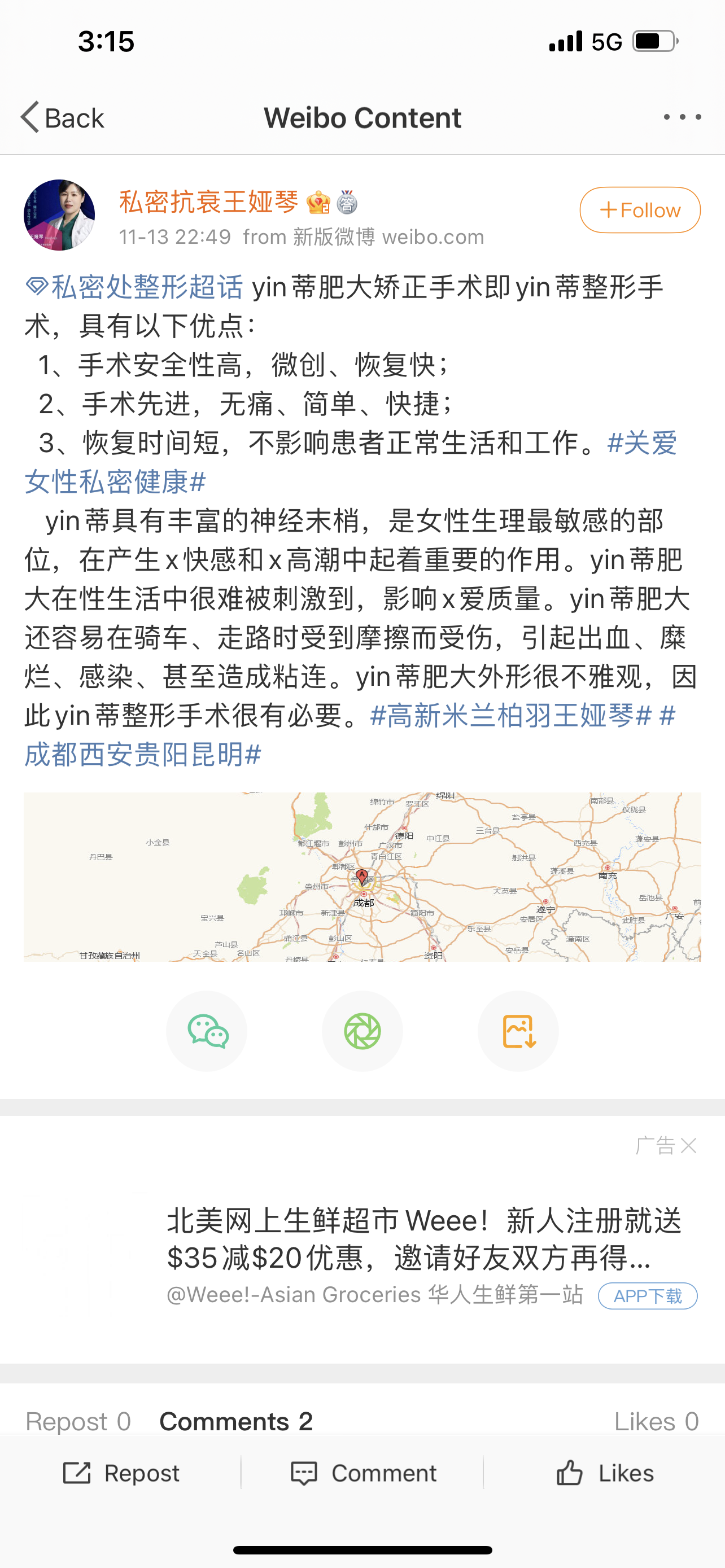
Task: Switch to the Repost 0 tab
Action: pos(78,1421)
